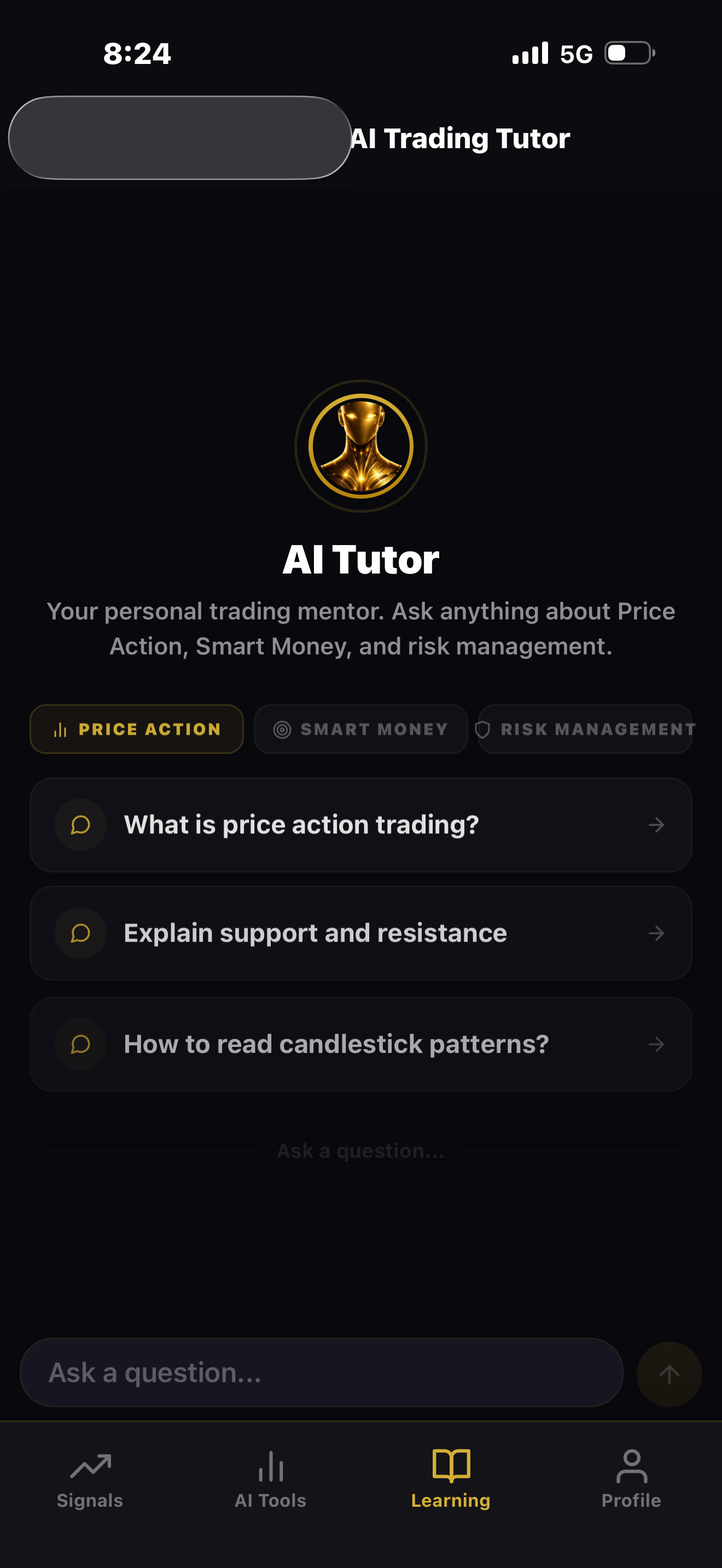
Task: Toggle the Price Action filter chip
Action: tap(136, 729)
